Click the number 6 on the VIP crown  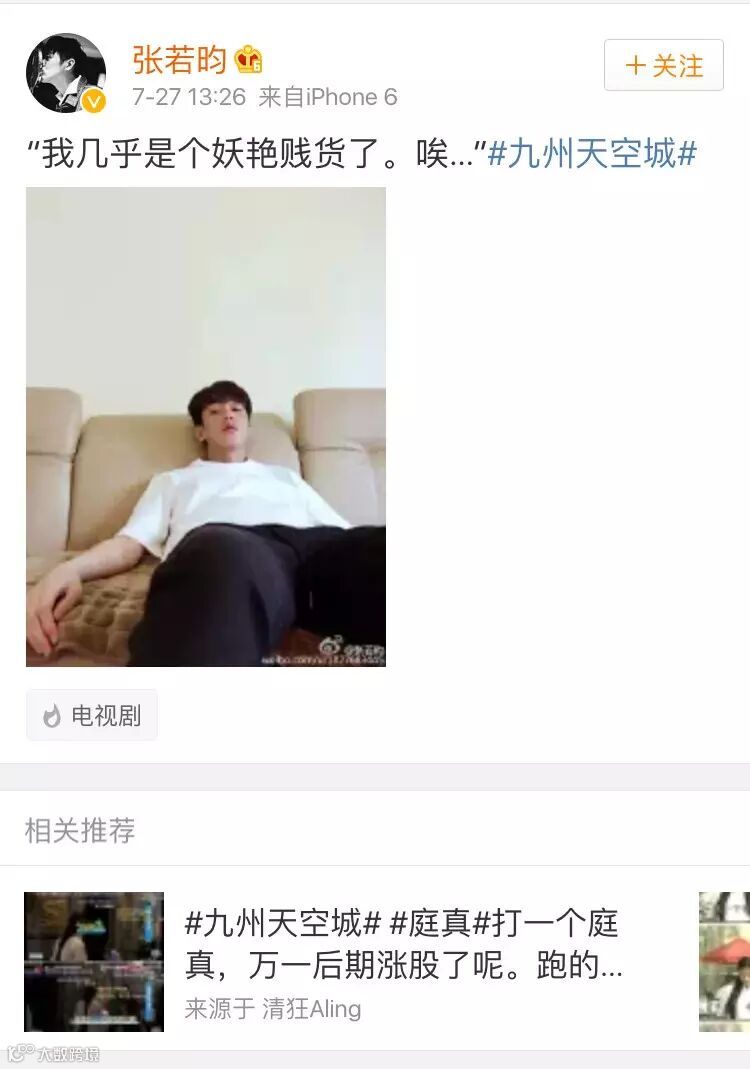tap(256, 67)
